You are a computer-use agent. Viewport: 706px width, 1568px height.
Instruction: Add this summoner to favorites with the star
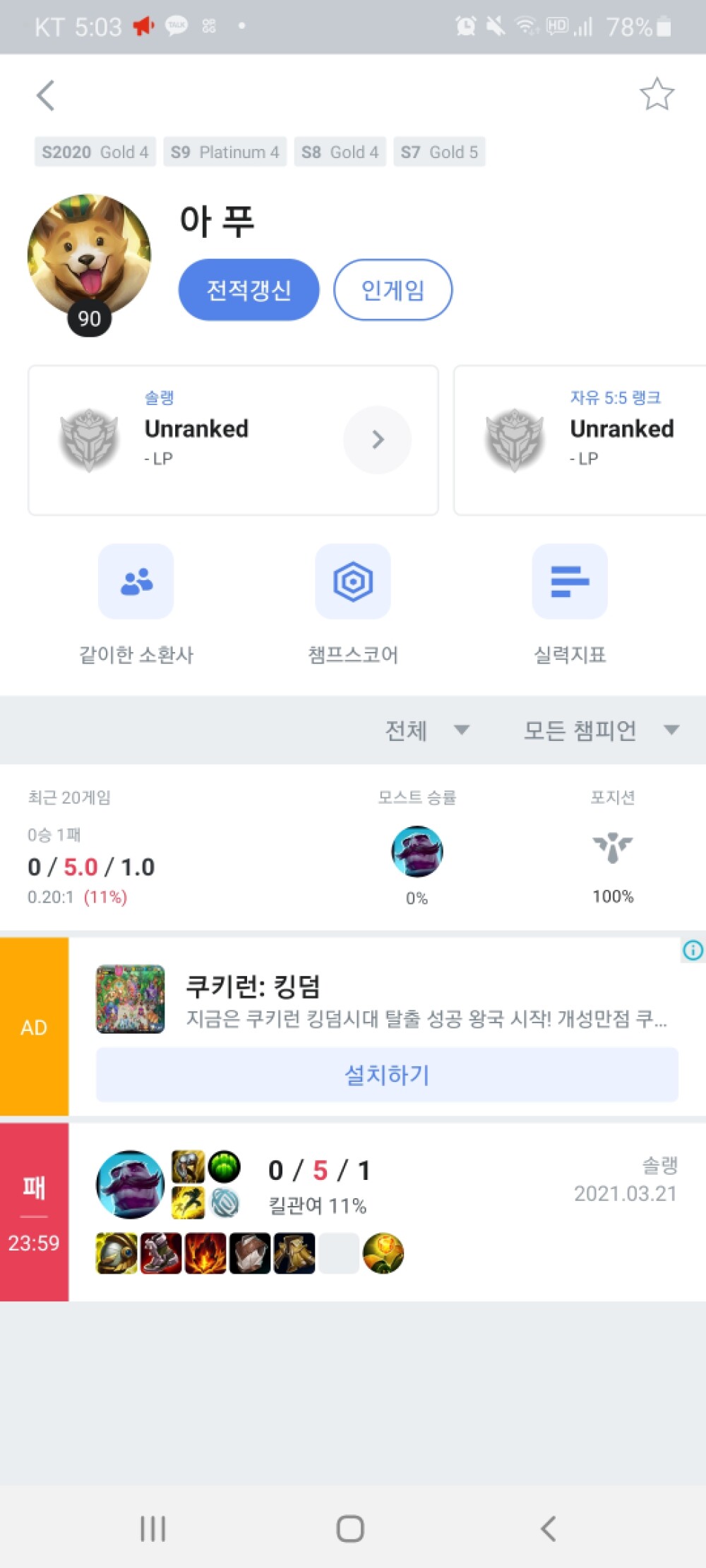tap(657, 95)
